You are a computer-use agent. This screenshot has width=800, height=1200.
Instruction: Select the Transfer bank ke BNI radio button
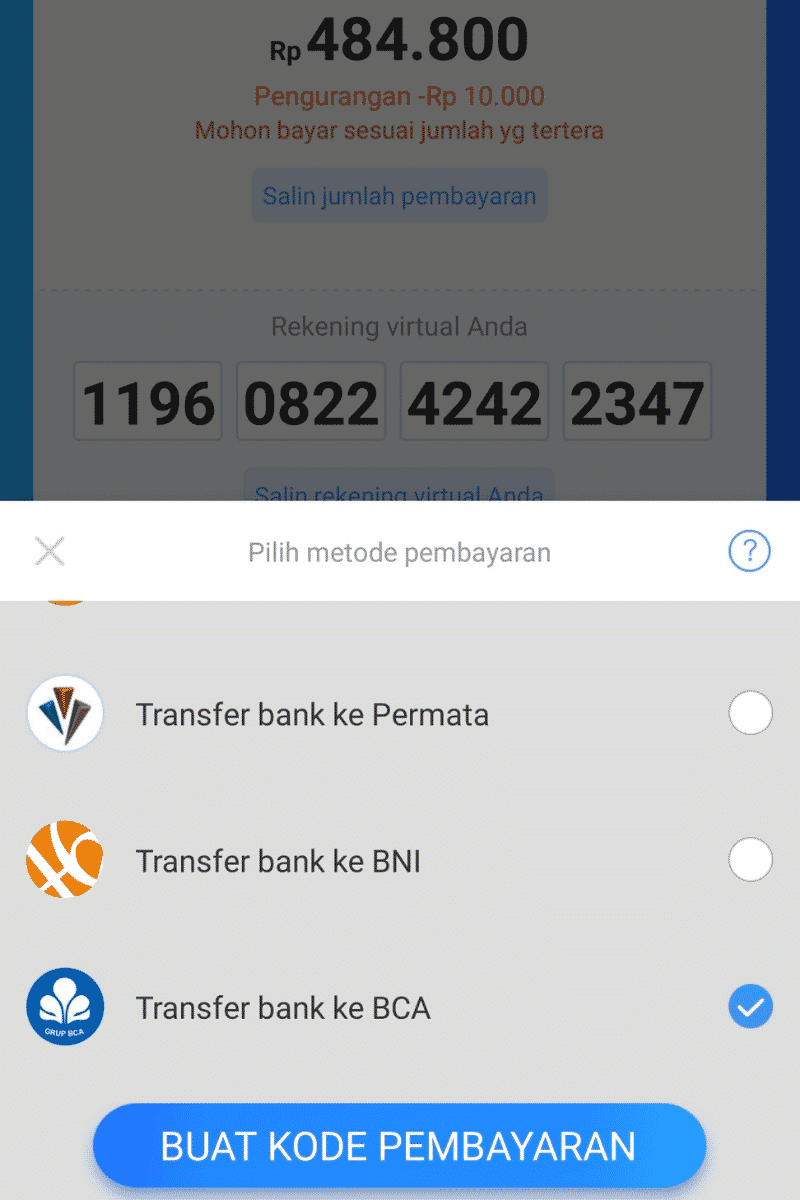pyautogui.click(x=750, y=860)
